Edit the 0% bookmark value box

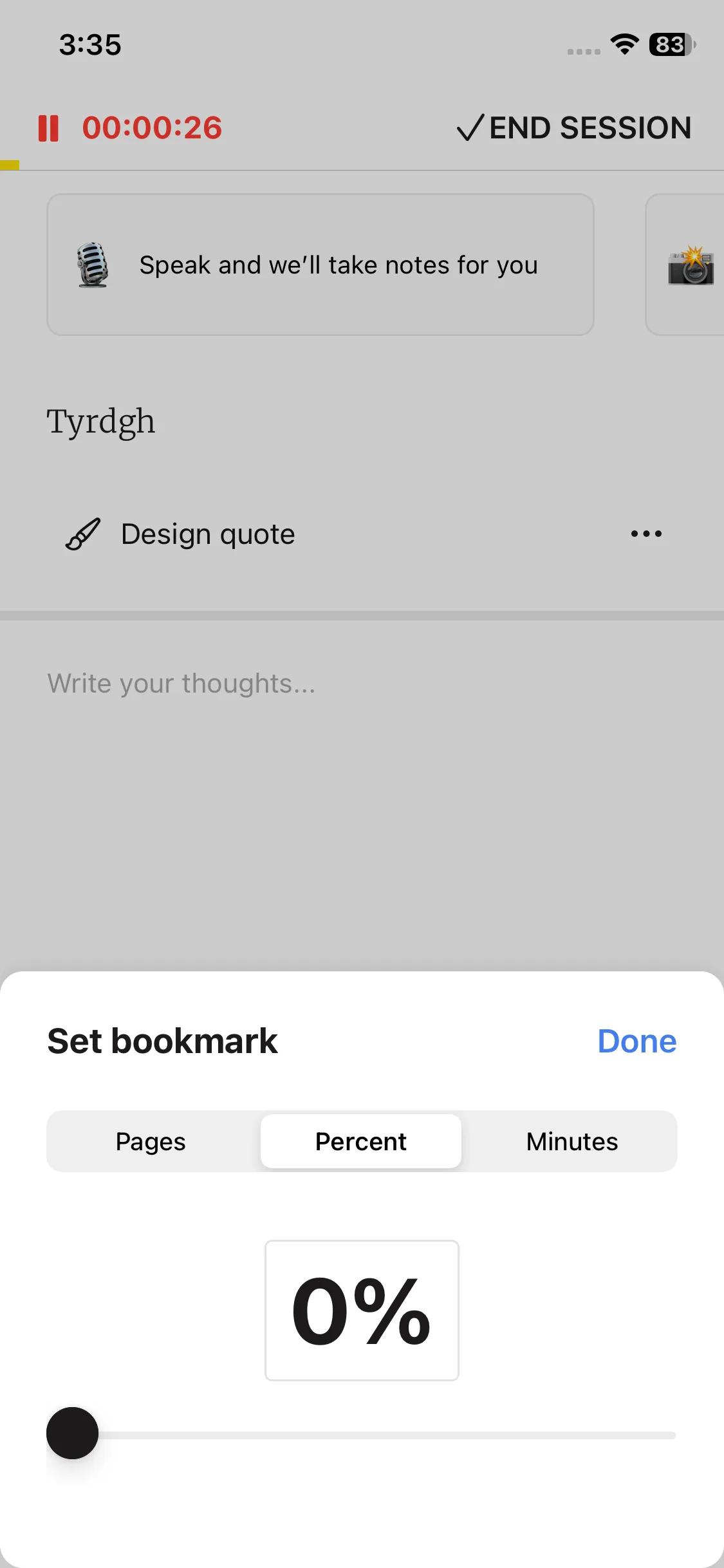[362, 1310]
